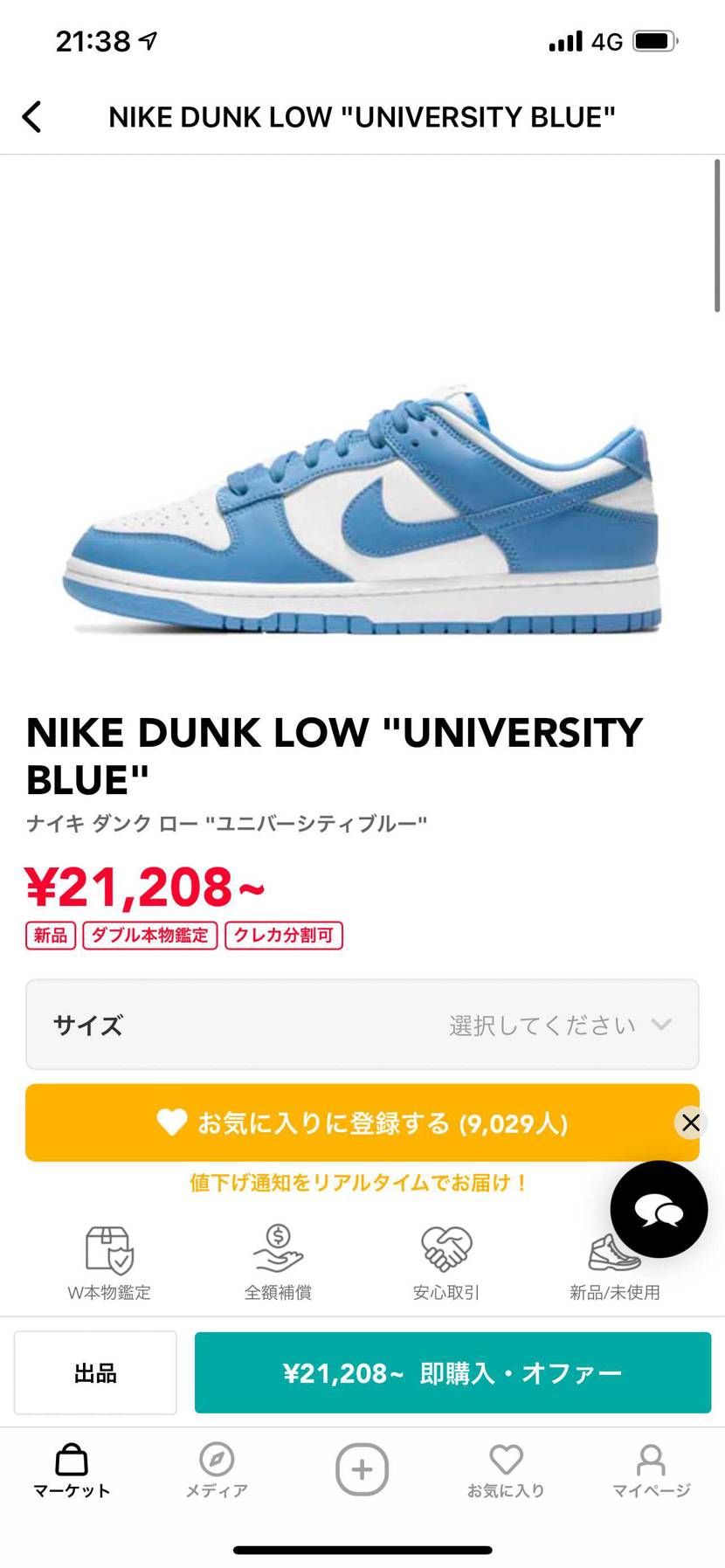The image size is (725, 1568).
Task: Register the item as favorite
Action: (362, 1123)
